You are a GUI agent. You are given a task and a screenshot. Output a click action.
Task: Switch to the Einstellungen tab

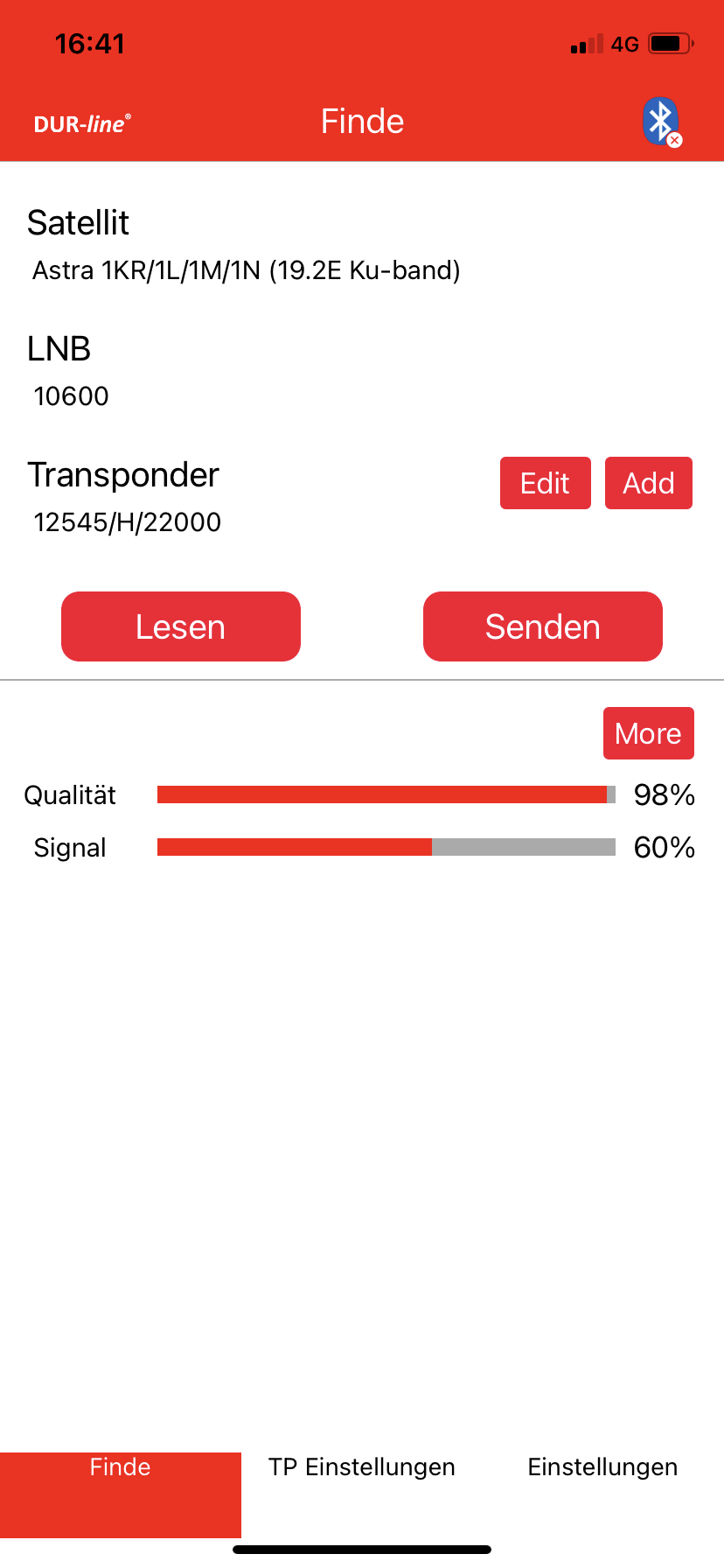pyautogui.click(x=603, y=1467)
